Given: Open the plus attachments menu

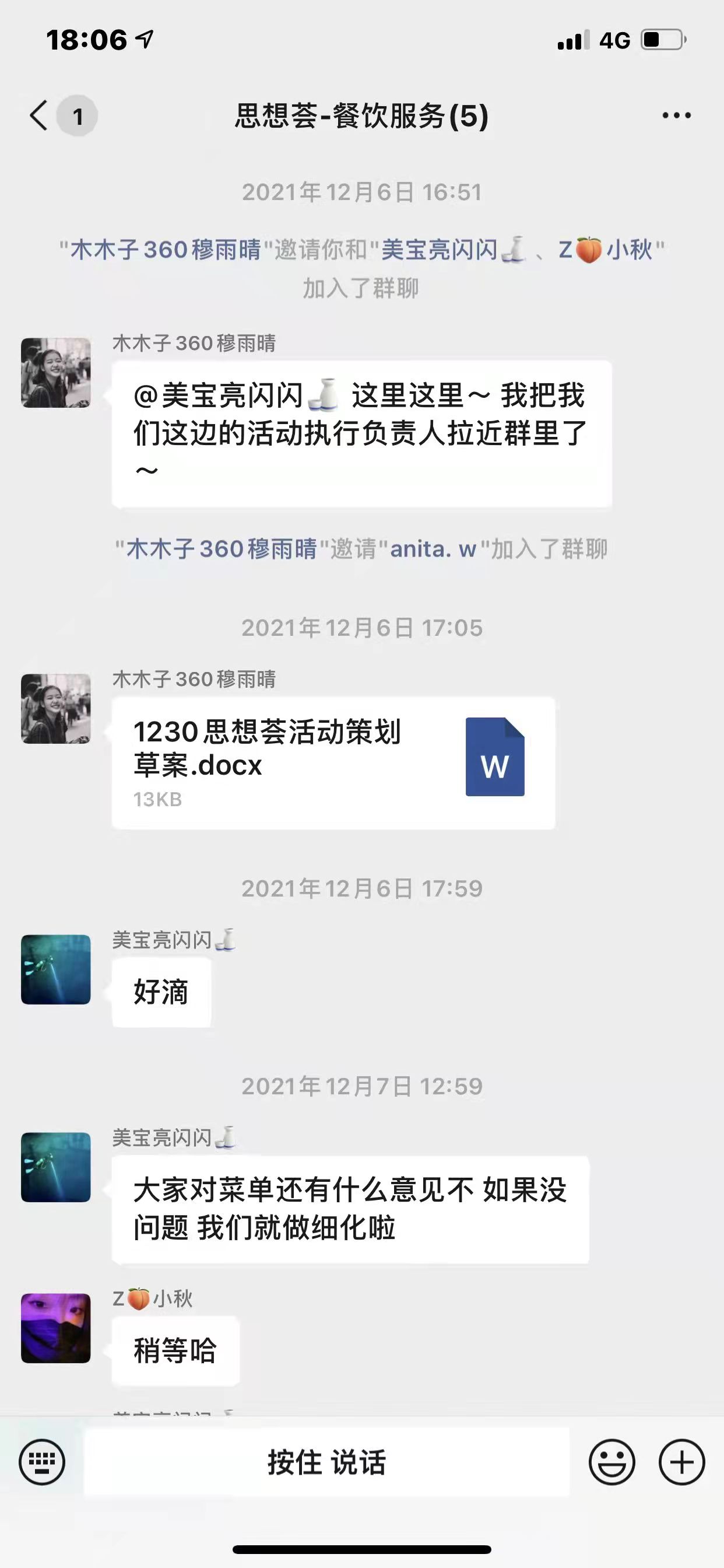Looking at the screenshot, I should 681,1462.
